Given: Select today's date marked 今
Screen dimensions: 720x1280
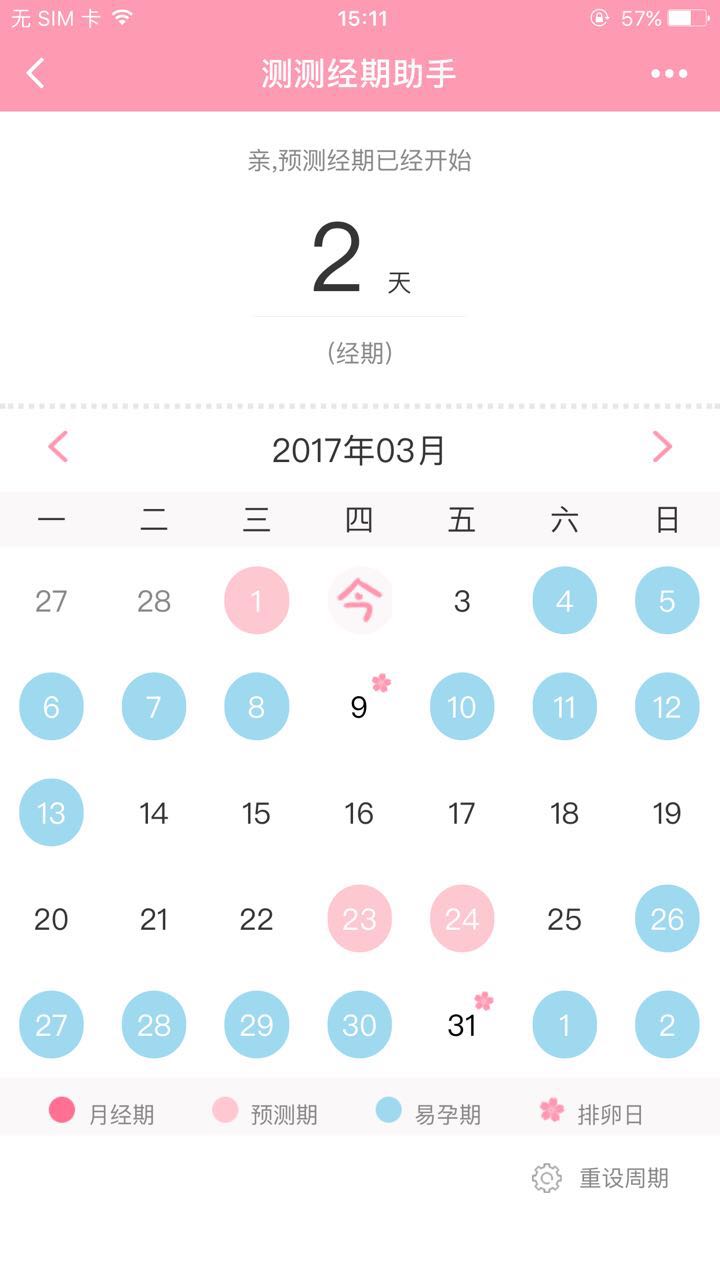Looking at the screenshot, I should (x=360, y=601).
